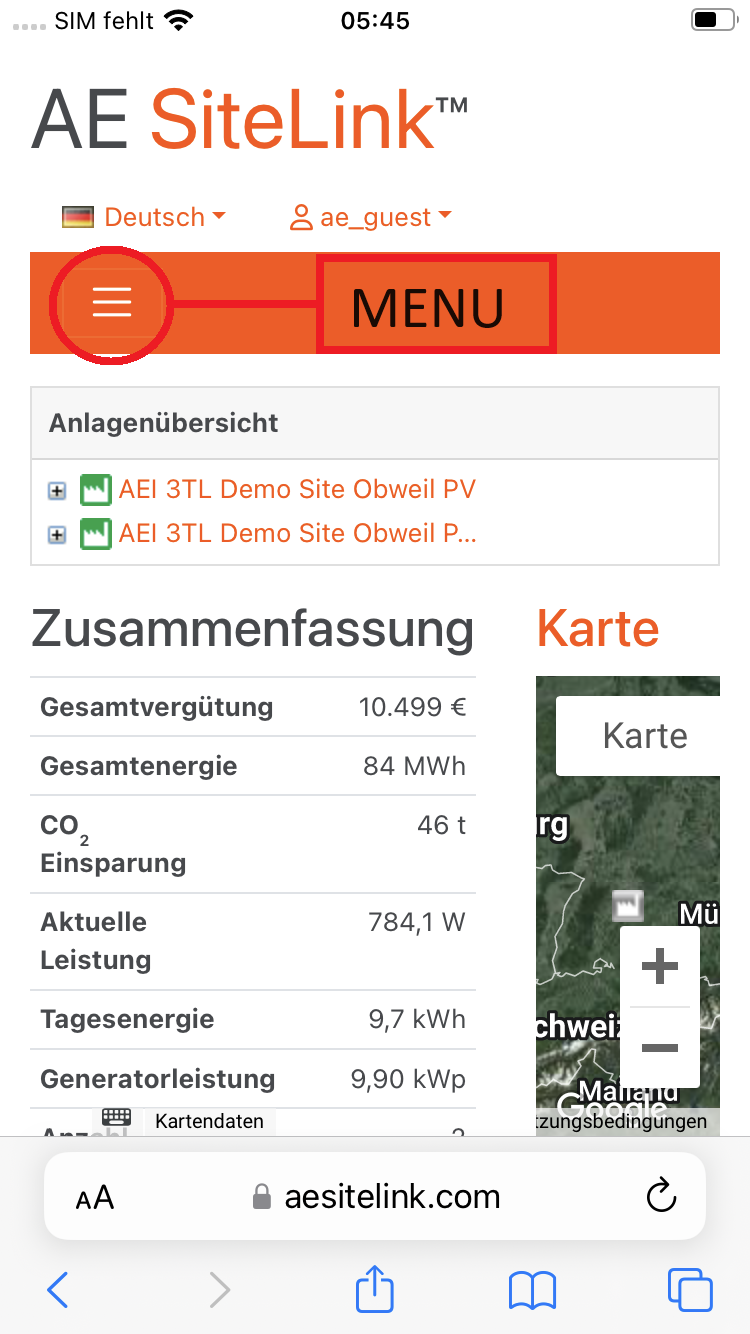
Task: Select the Karte map type button
Action: [x=644, y=736]
